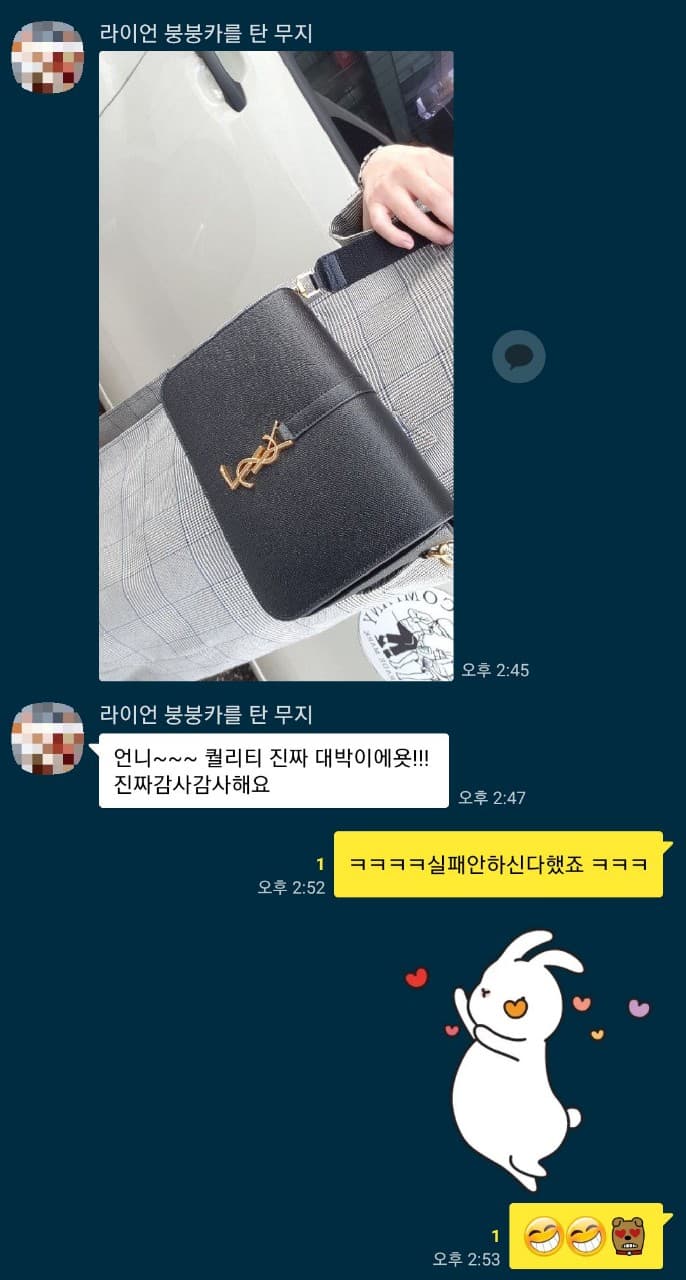Viewport: 686px width, 1280px height.
Task: Open the profile picture next to the 언니~~~ message
Action: coord(47,738)
